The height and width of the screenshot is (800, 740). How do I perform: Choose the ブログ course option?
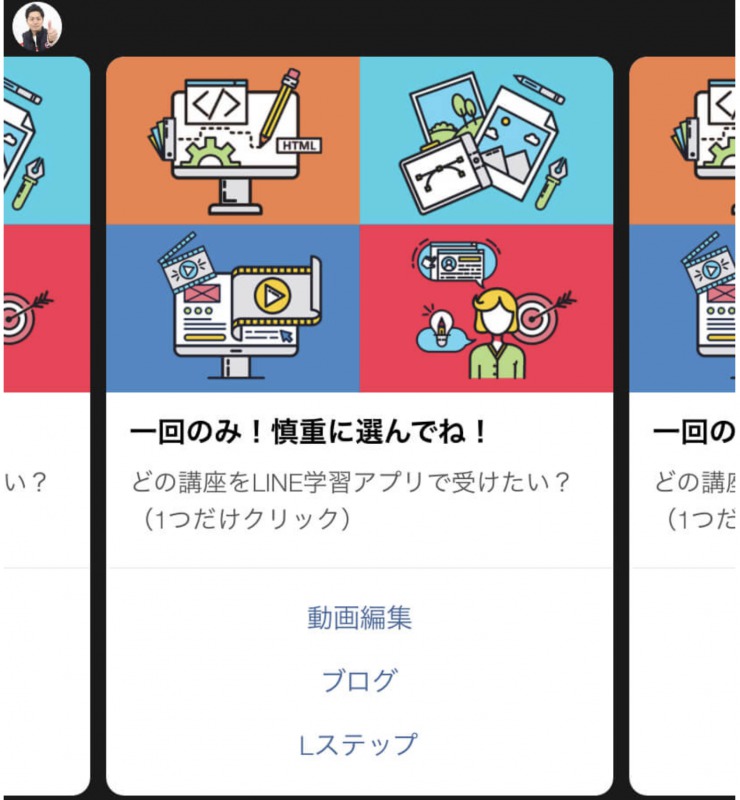[359, 681]
